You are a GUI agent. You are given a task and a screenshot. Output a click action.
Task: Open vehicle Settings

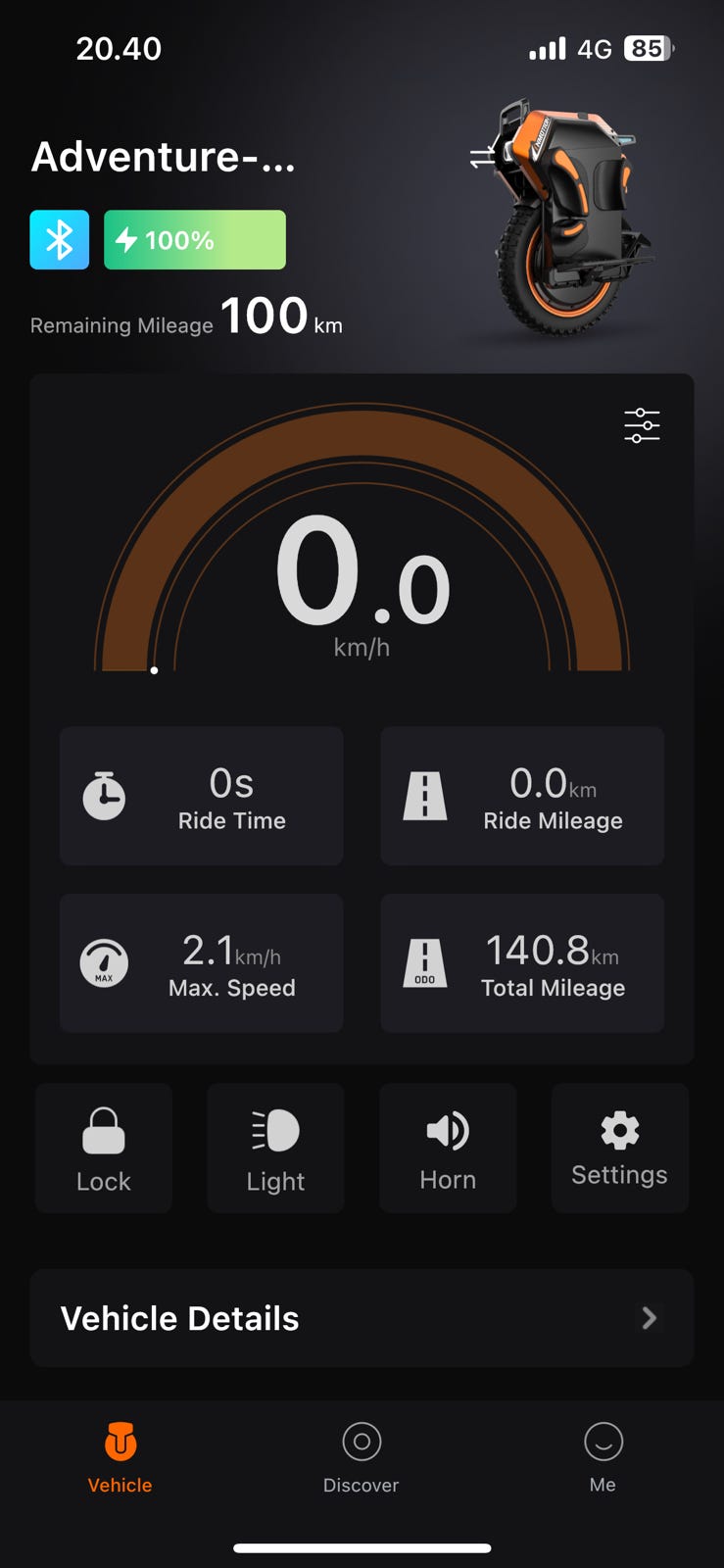620,1149
